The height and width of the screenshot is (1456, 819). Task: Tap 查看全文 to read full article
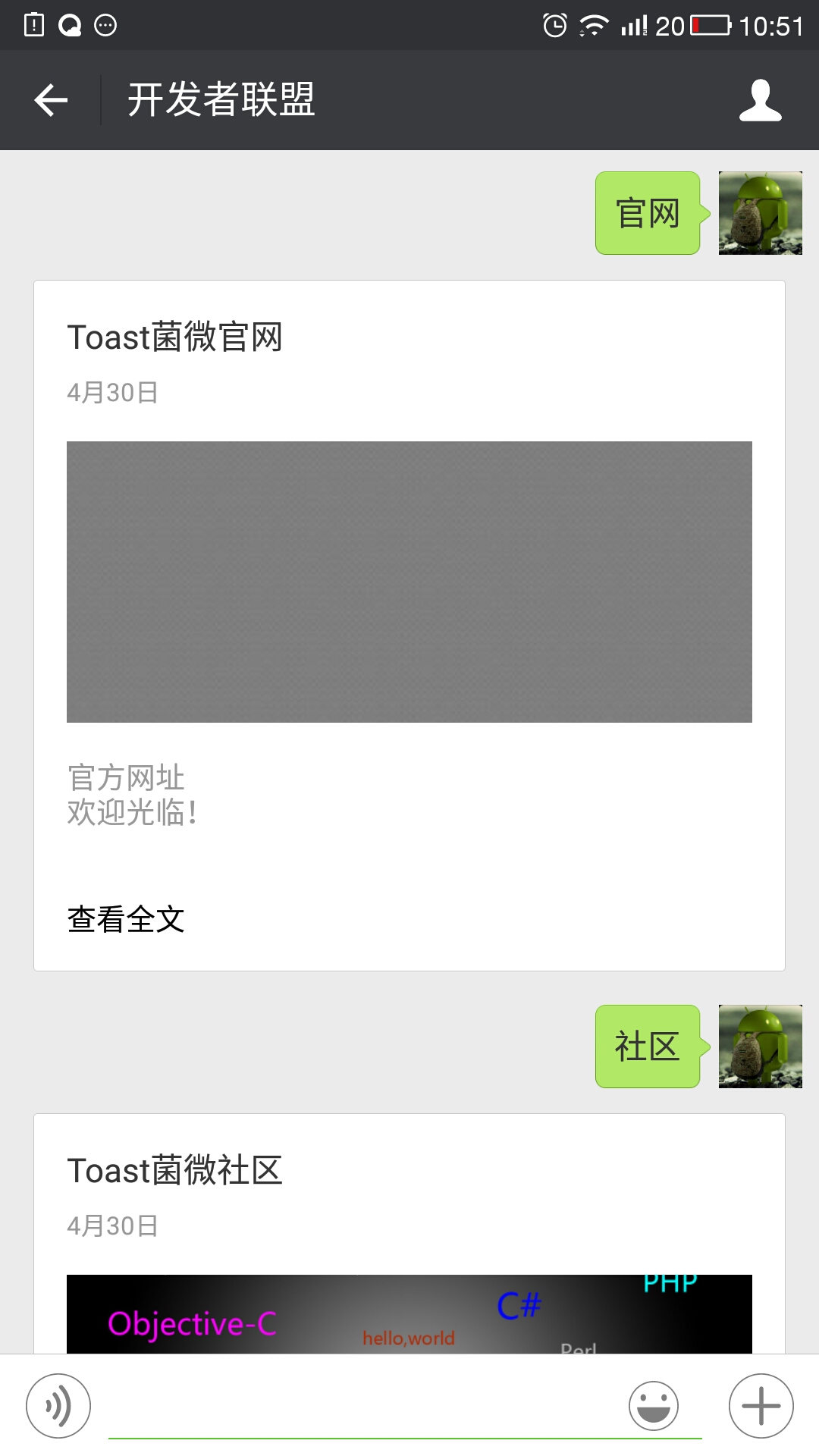point(126,919)
